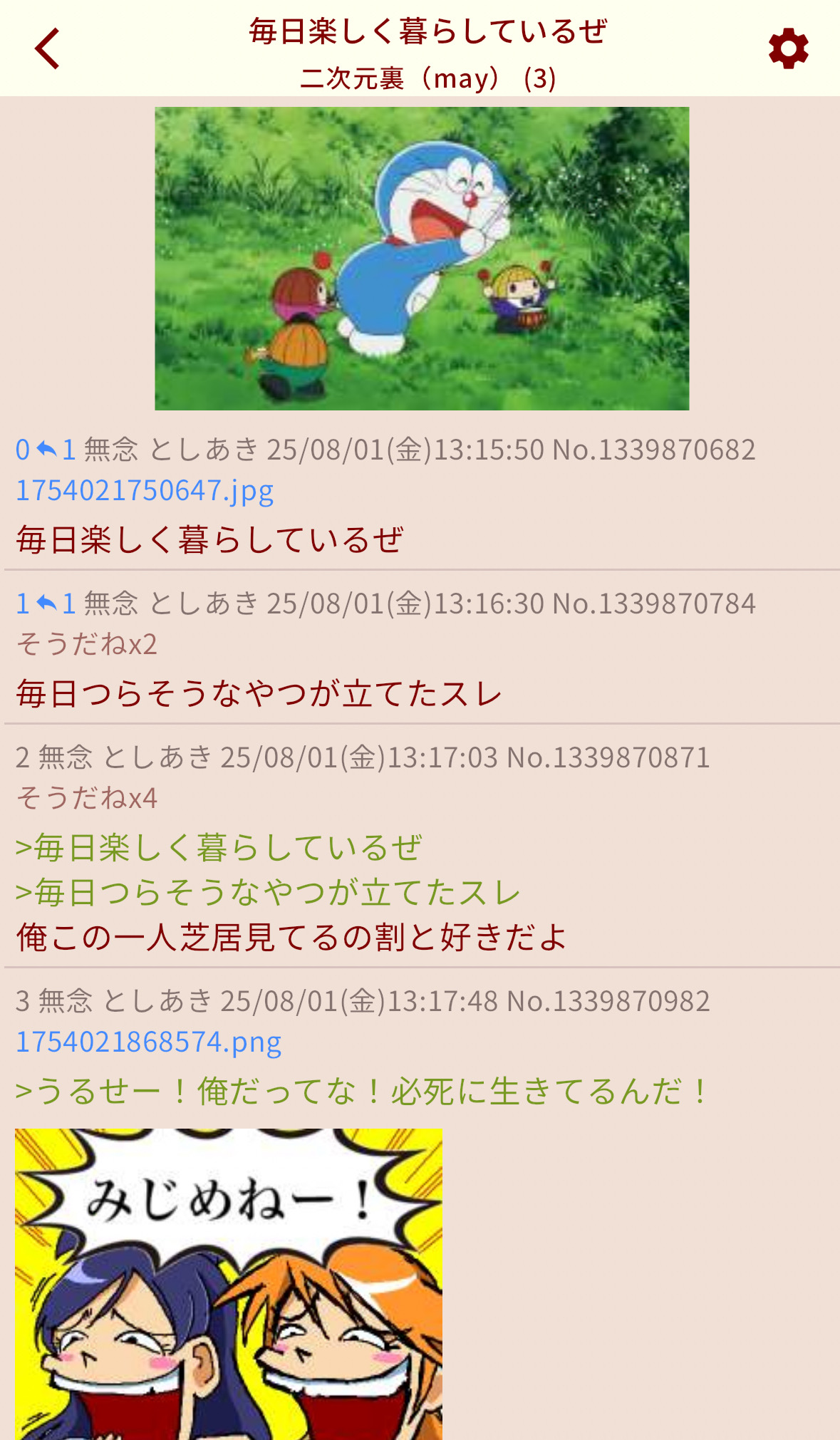Open the settings gear icon
The width and height of the screenshot is (840, 1440).
coord(789,48)
